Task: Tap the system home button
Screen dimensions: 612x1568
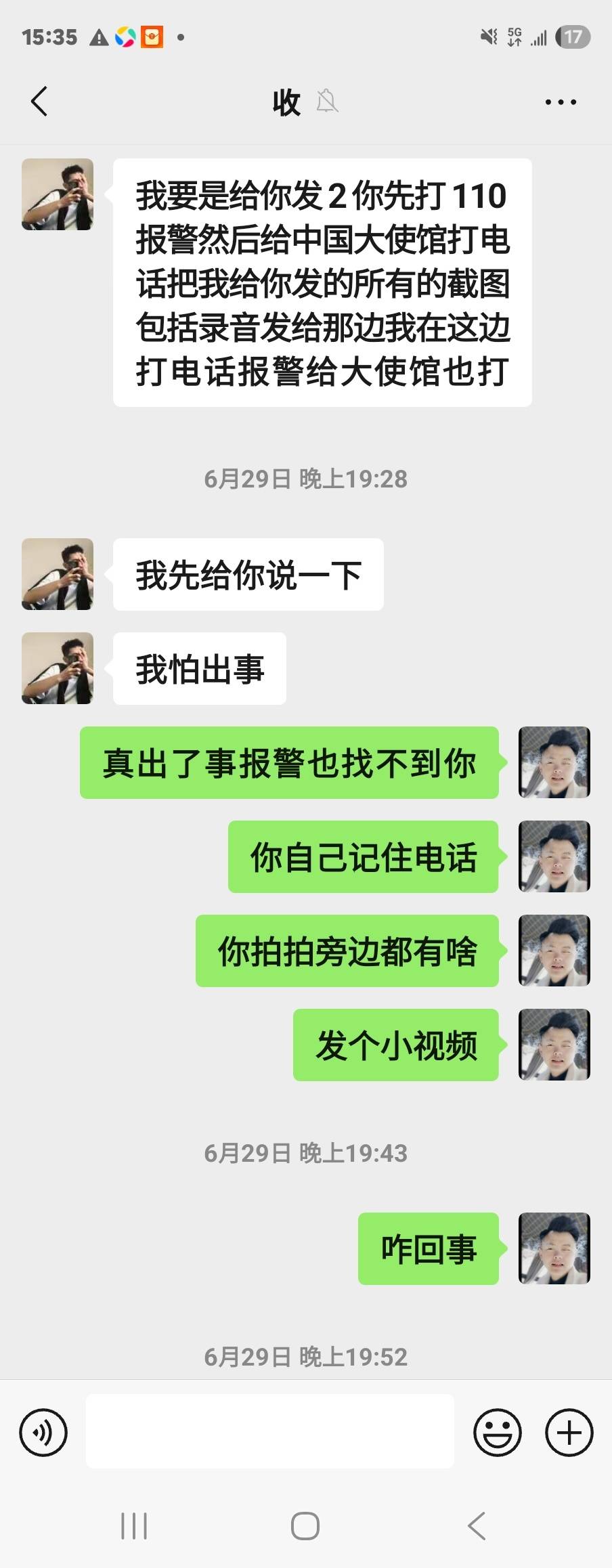Action: (305, 1526)
